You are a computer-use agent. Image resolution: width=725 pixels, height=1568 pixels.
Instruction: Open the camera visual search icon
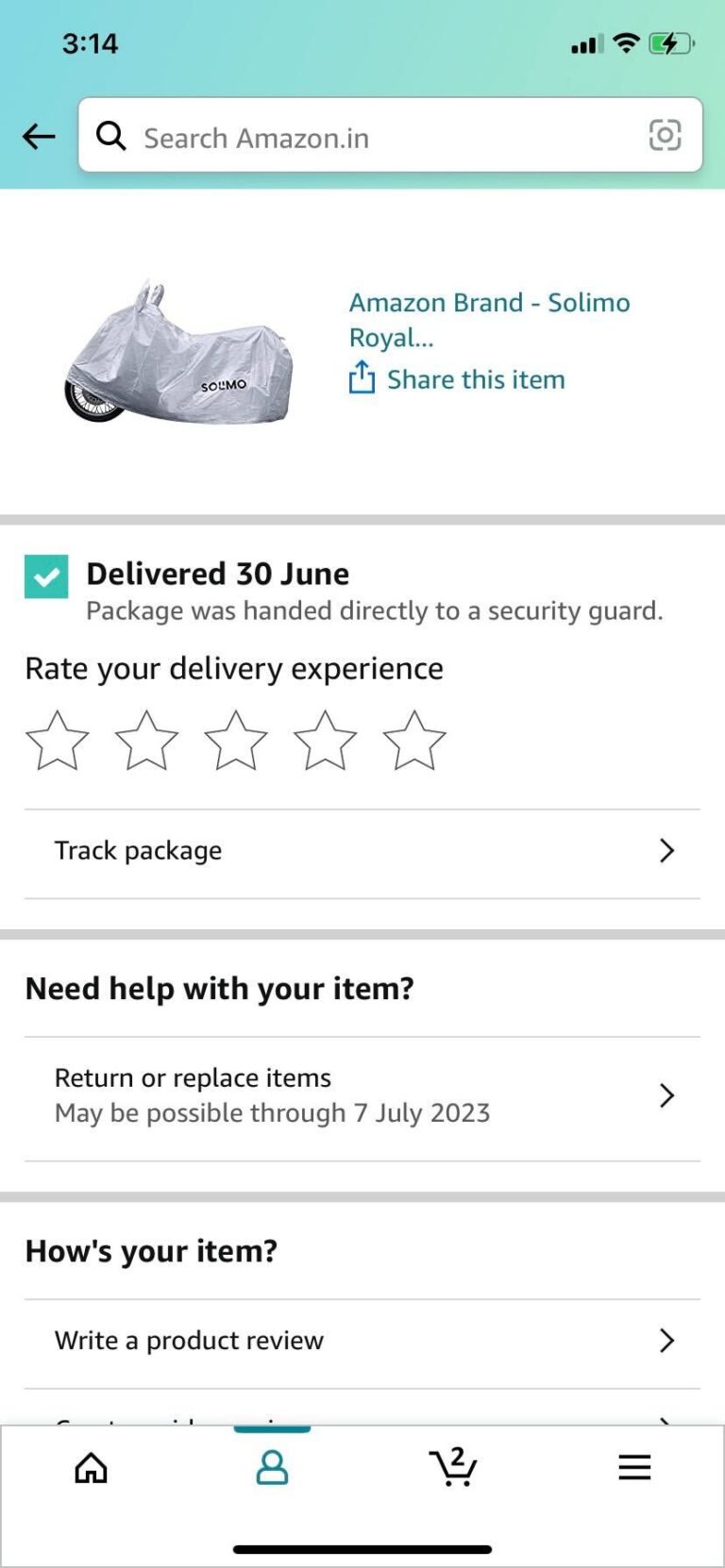666,136
